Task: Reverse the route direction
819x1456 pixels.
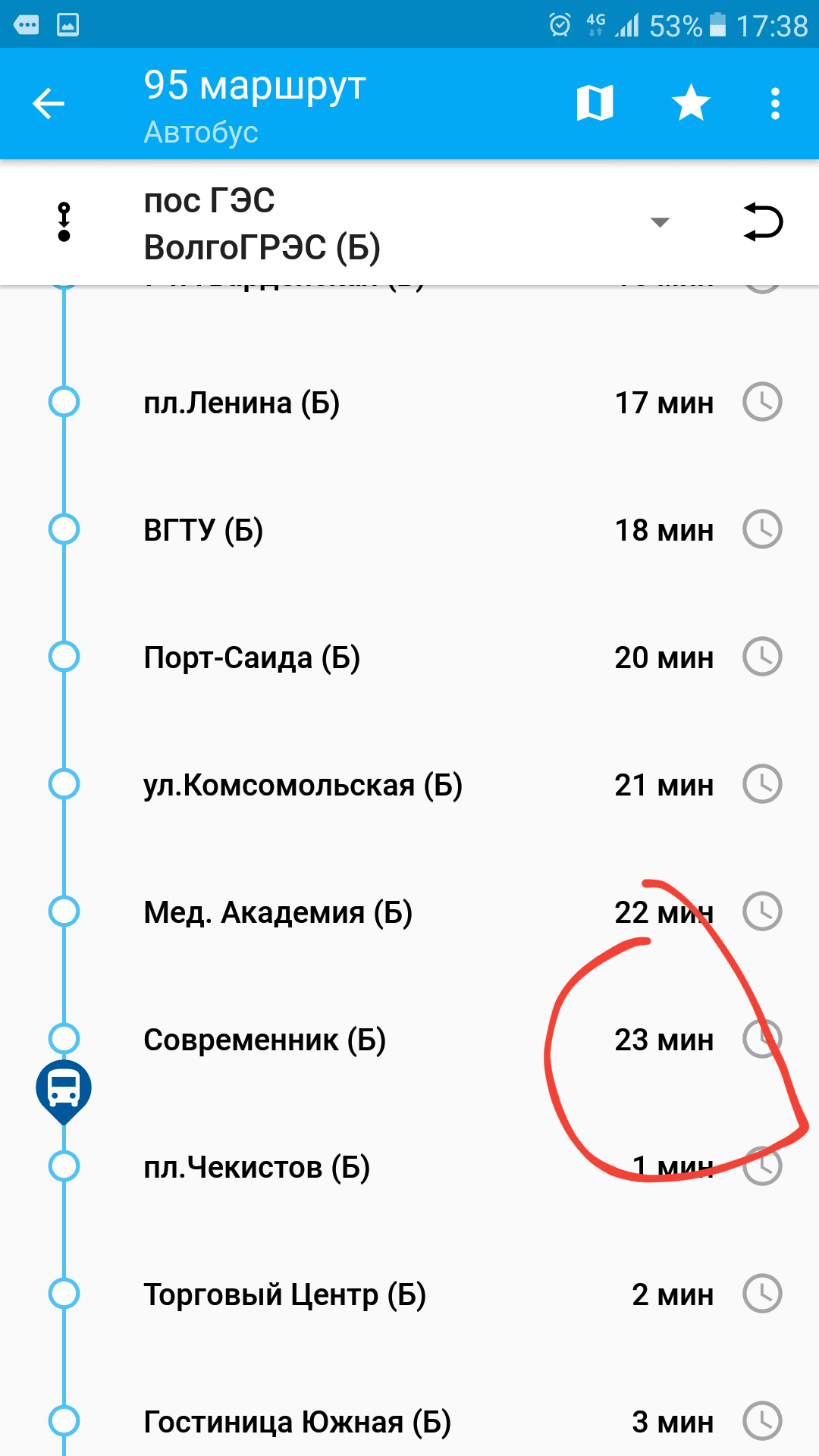Action: click(x=762, y=222)
